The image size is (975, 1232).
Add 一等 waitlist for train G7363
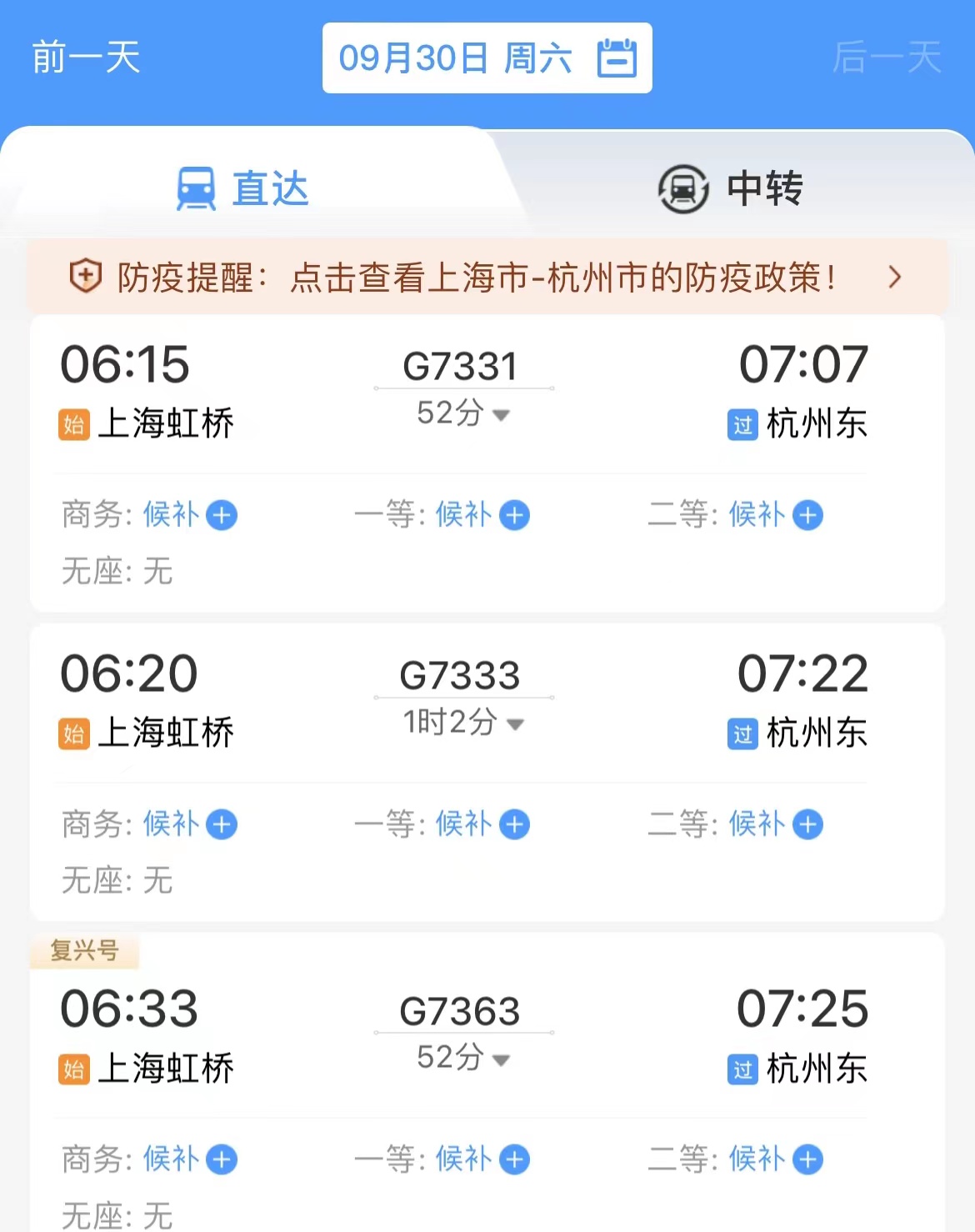click(x=514, y=1159)
